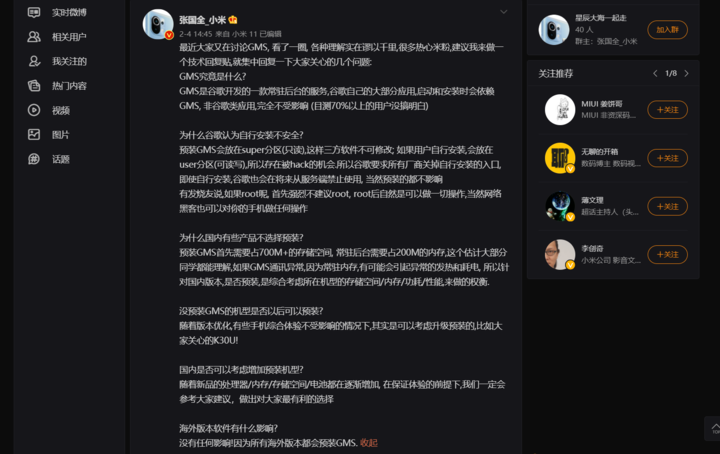Open 热门内容 in the sidebar

click(68, 86)
